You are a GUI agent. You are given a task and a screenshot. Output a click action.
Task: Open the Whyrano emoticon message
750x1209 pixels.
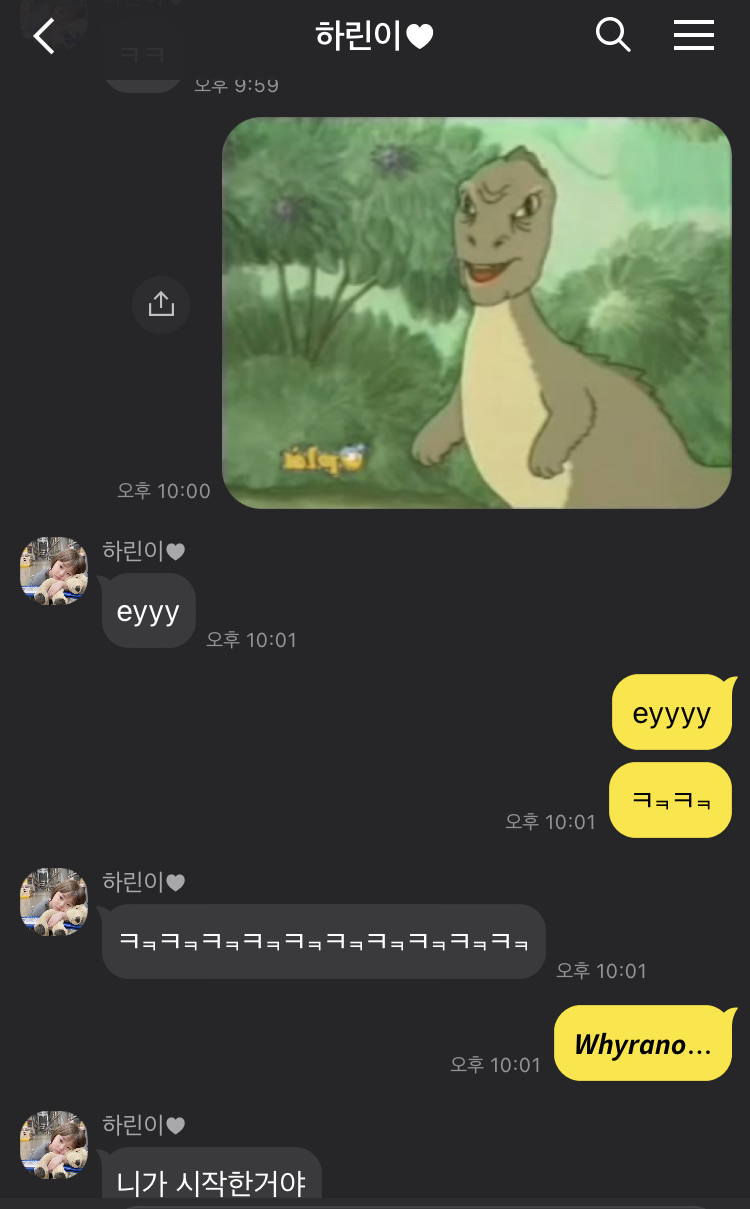point(643,1044)
